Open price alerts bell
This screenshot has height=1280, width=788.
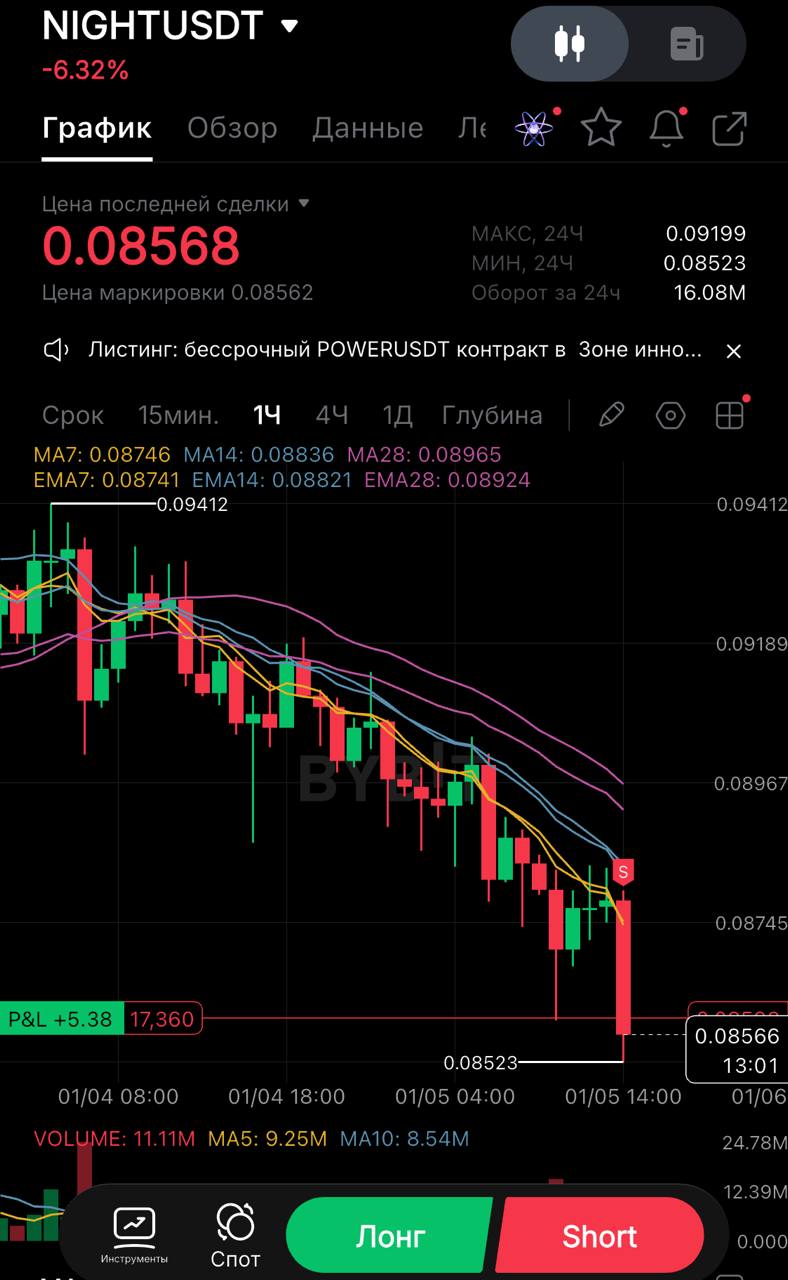tap(666, 128)
